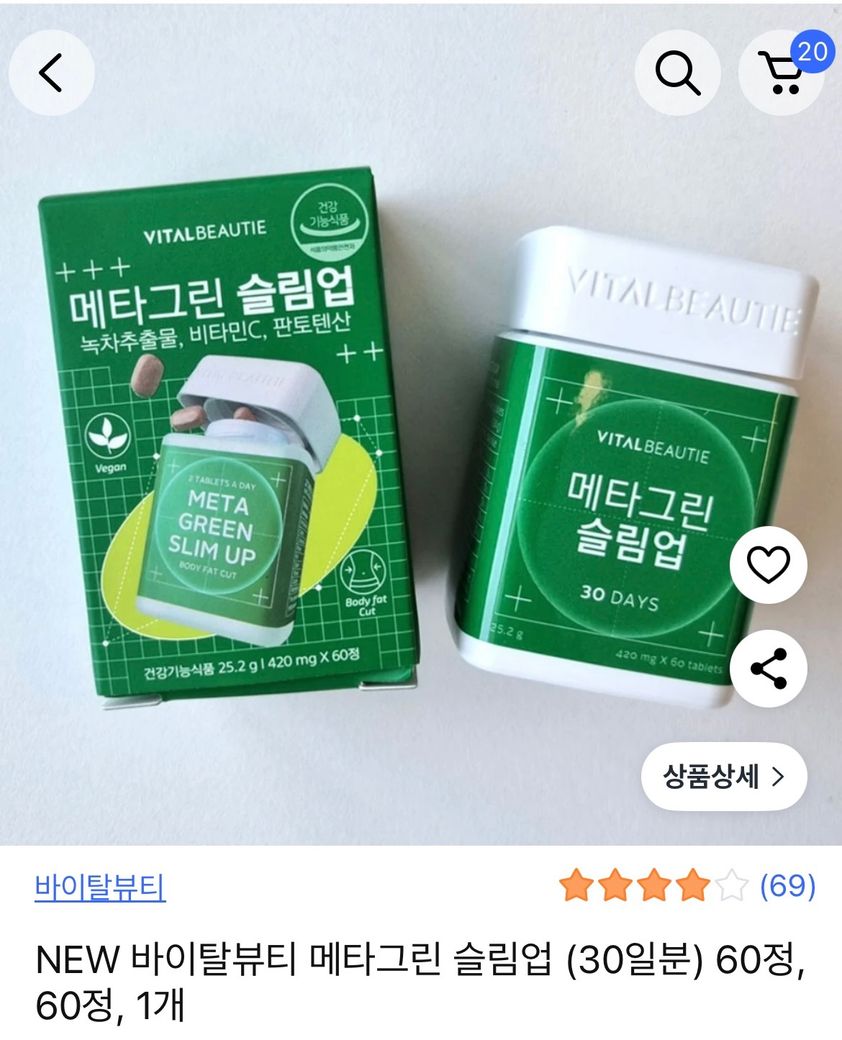Open the shopping cart with 20 items
This screenshot has height=1040, width=842.
tap(782, 73)
